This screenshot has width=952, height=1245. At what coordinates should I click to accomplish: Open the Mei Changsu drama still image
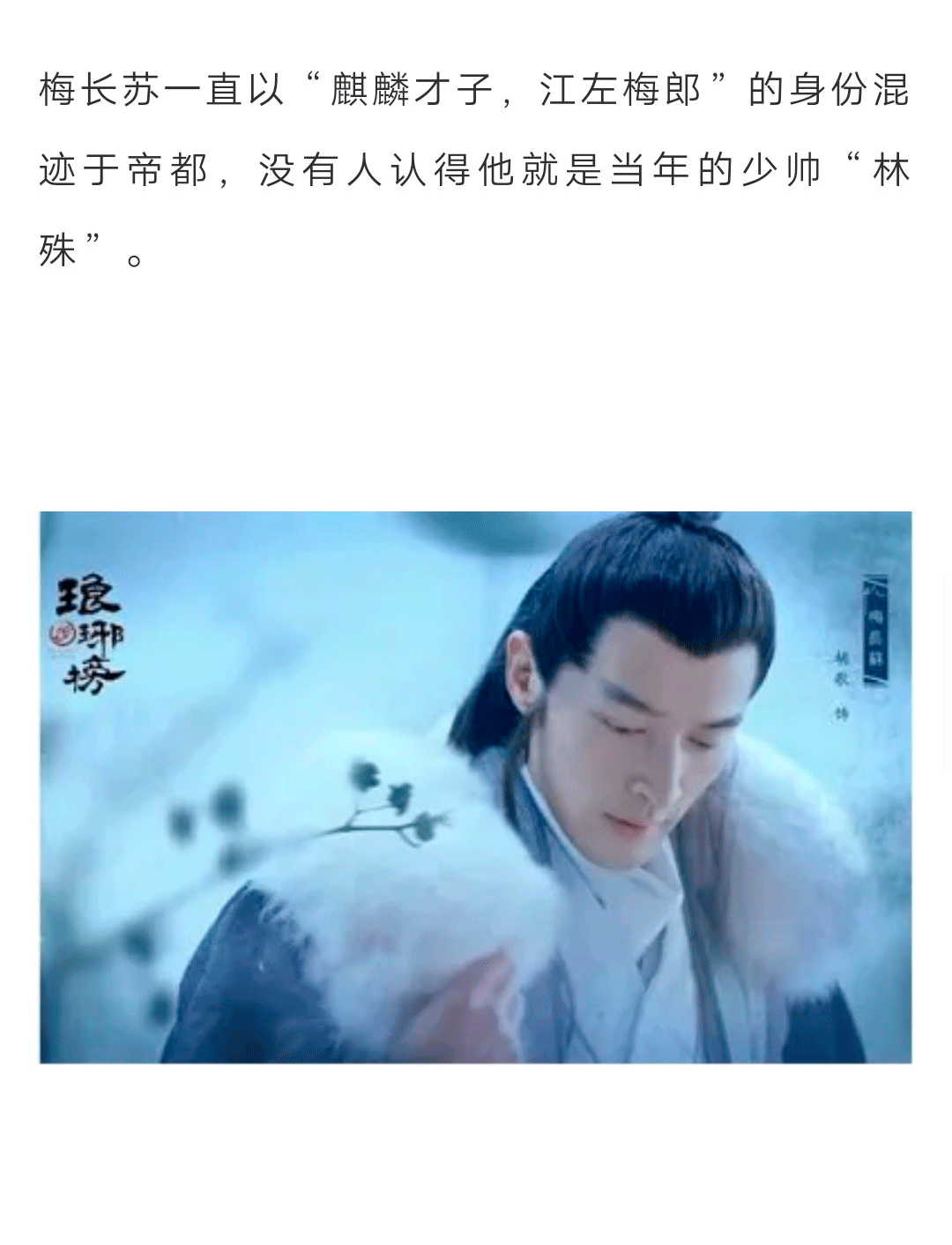[x=476, y=787]
